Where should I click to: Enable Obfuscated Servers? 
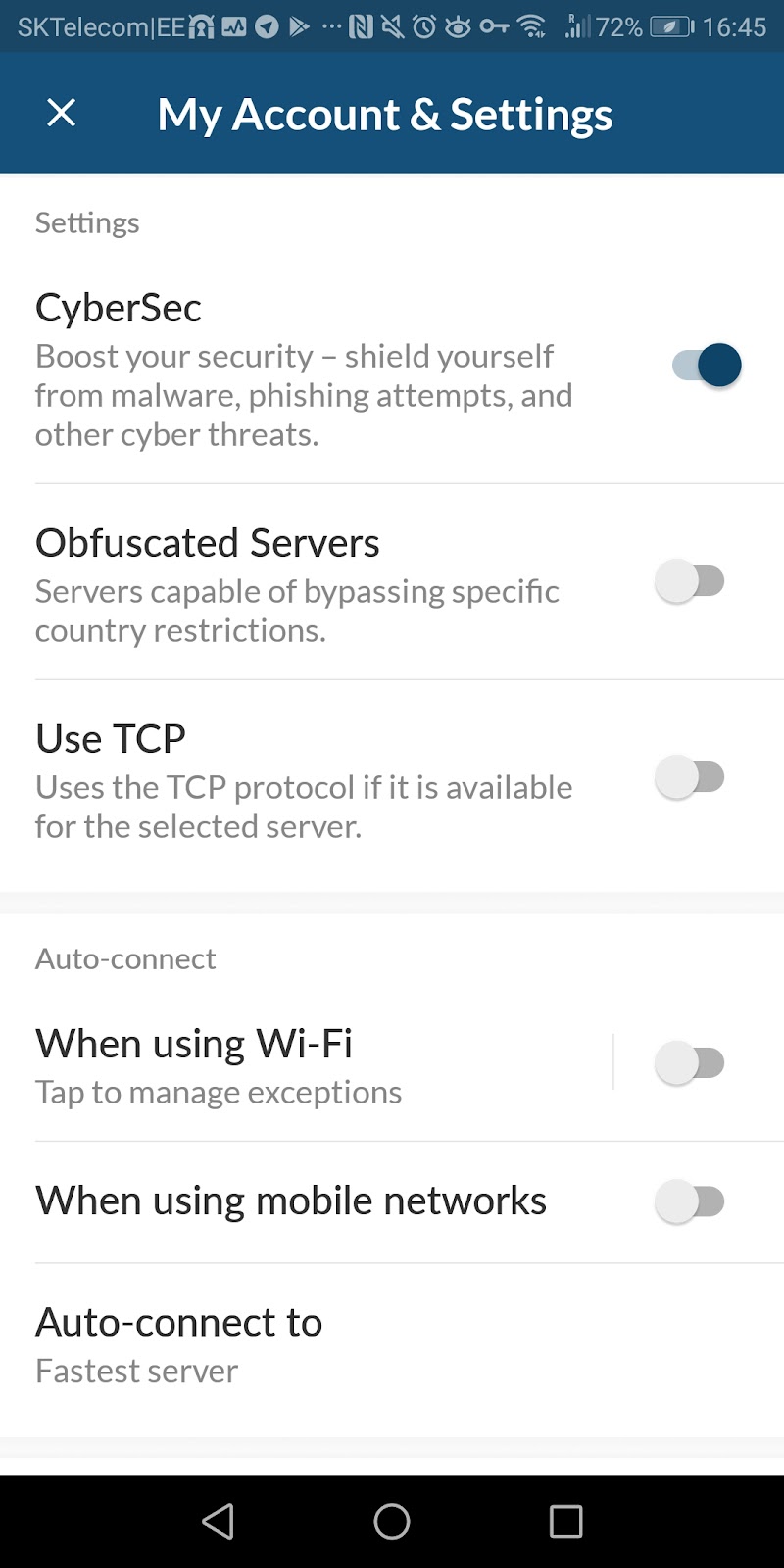tap(690, 581)
